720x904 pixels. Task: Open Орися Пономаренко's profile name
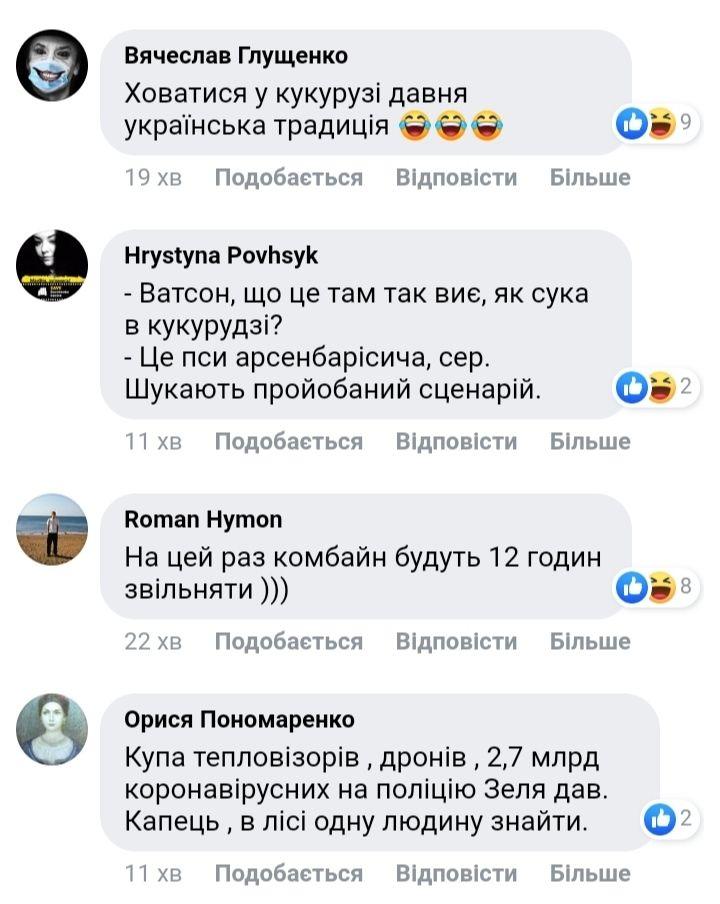(x=239, y=720)
